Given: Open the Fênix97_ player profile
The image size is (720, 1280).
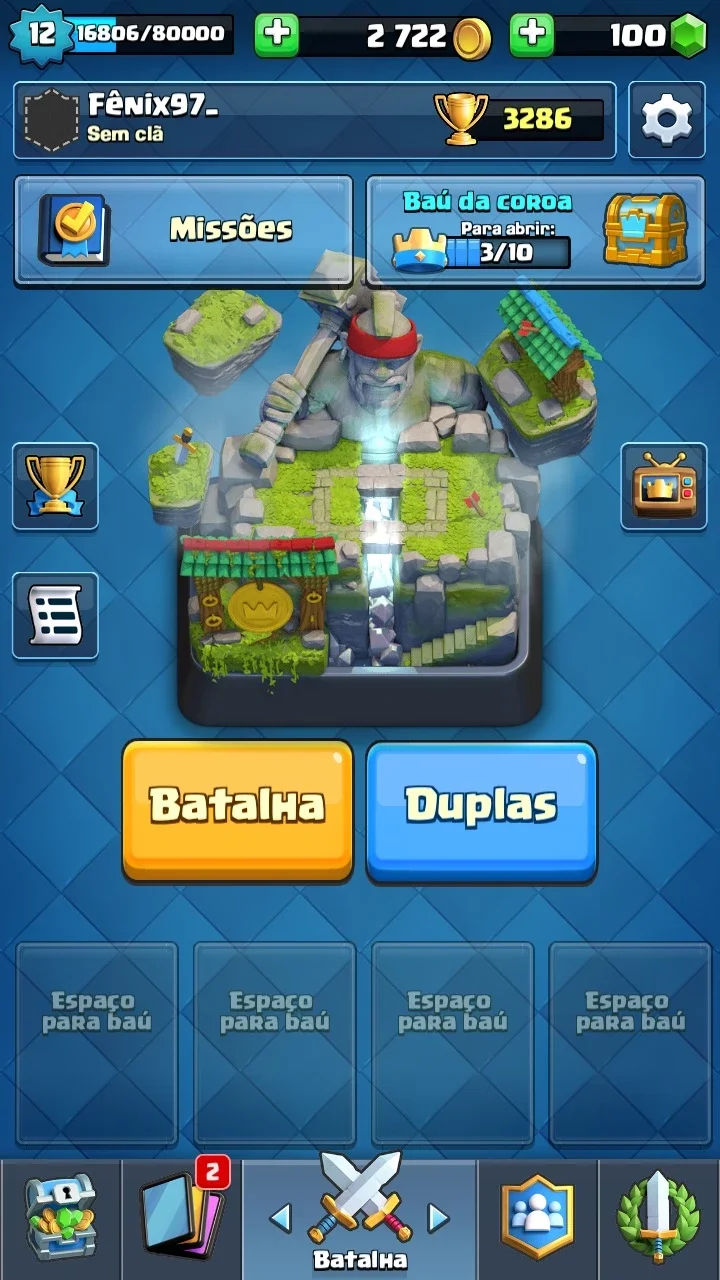Looking at the screenshot, I should 314,120.
